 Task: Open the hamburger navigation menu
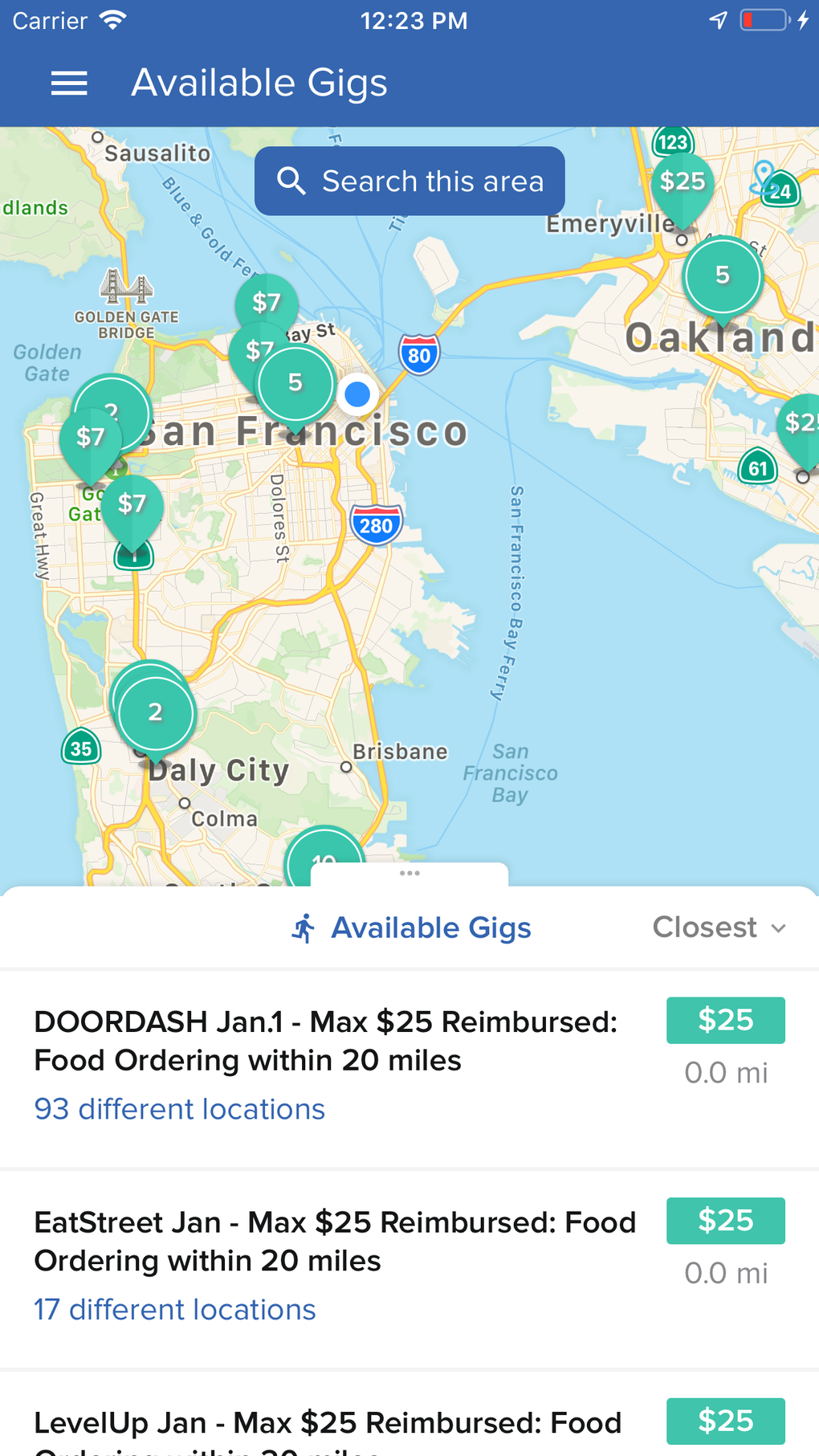point(69,83)
